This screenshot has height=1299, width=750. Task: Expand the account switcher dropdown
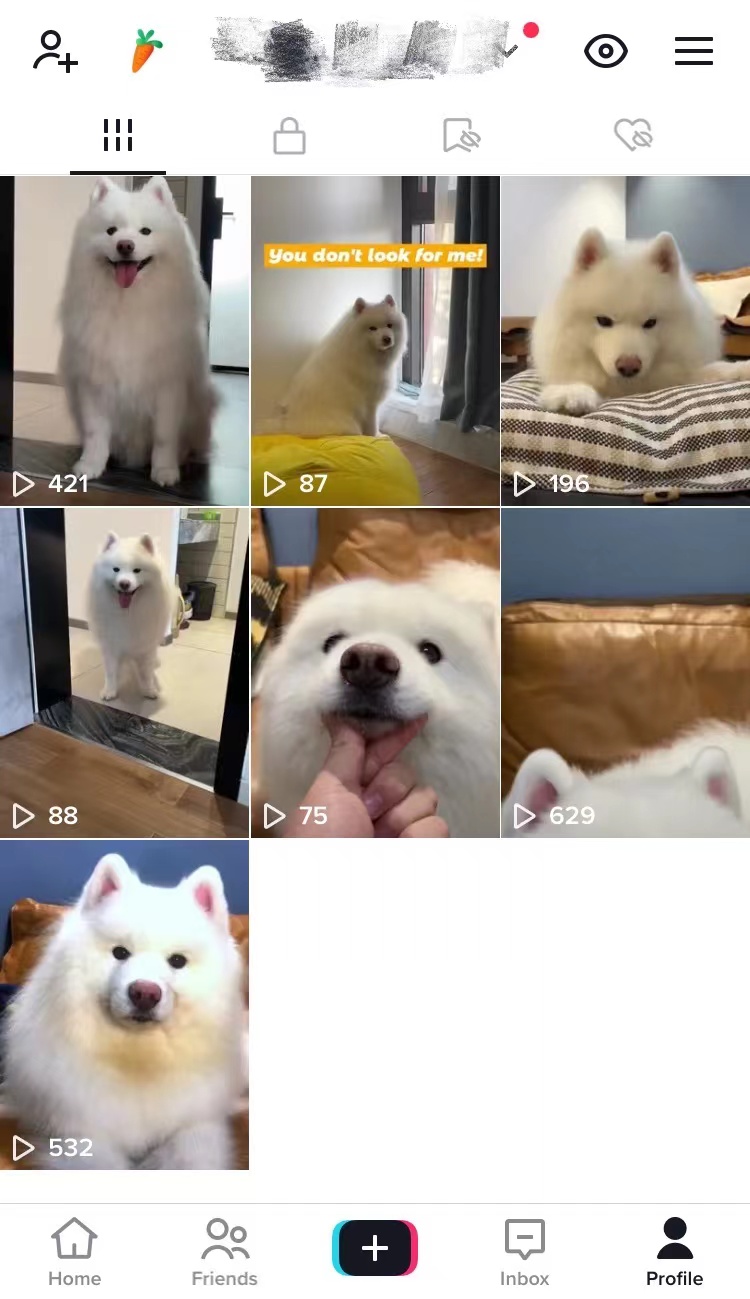510,50
